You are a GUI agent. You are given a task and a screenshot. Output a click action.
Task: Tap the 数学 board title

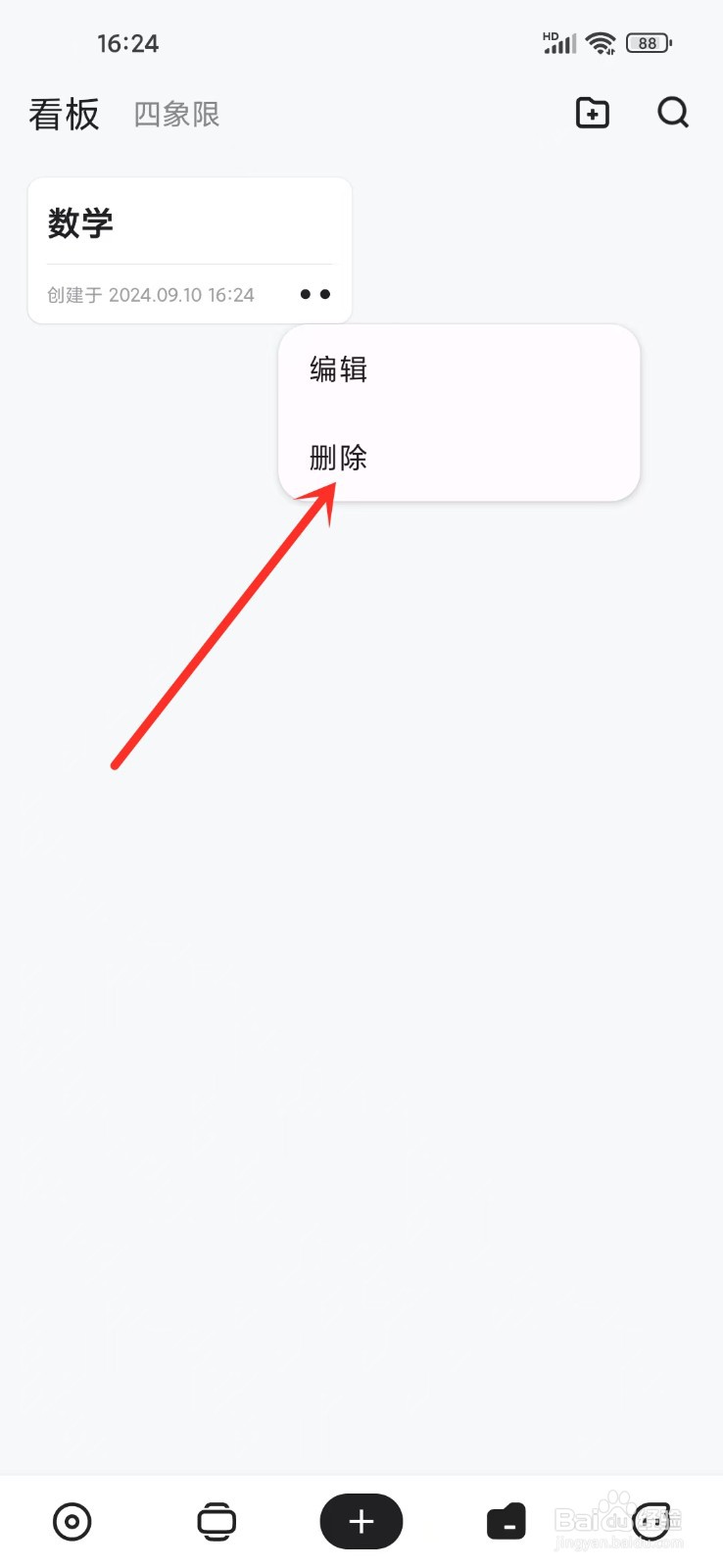(79, 222)
